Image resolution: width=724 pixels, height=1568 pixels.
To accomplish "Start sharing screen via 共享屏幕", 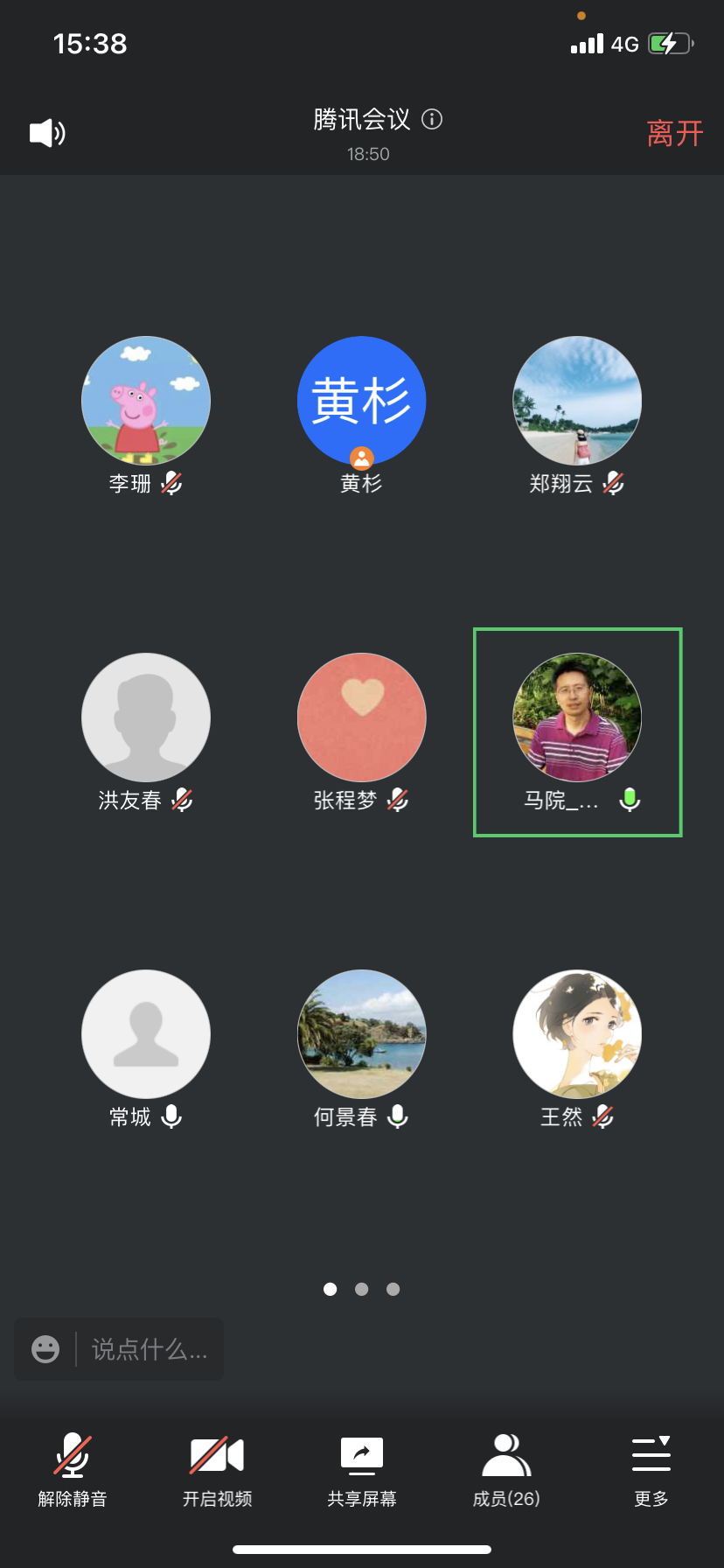I will [x=362, y=1470].
